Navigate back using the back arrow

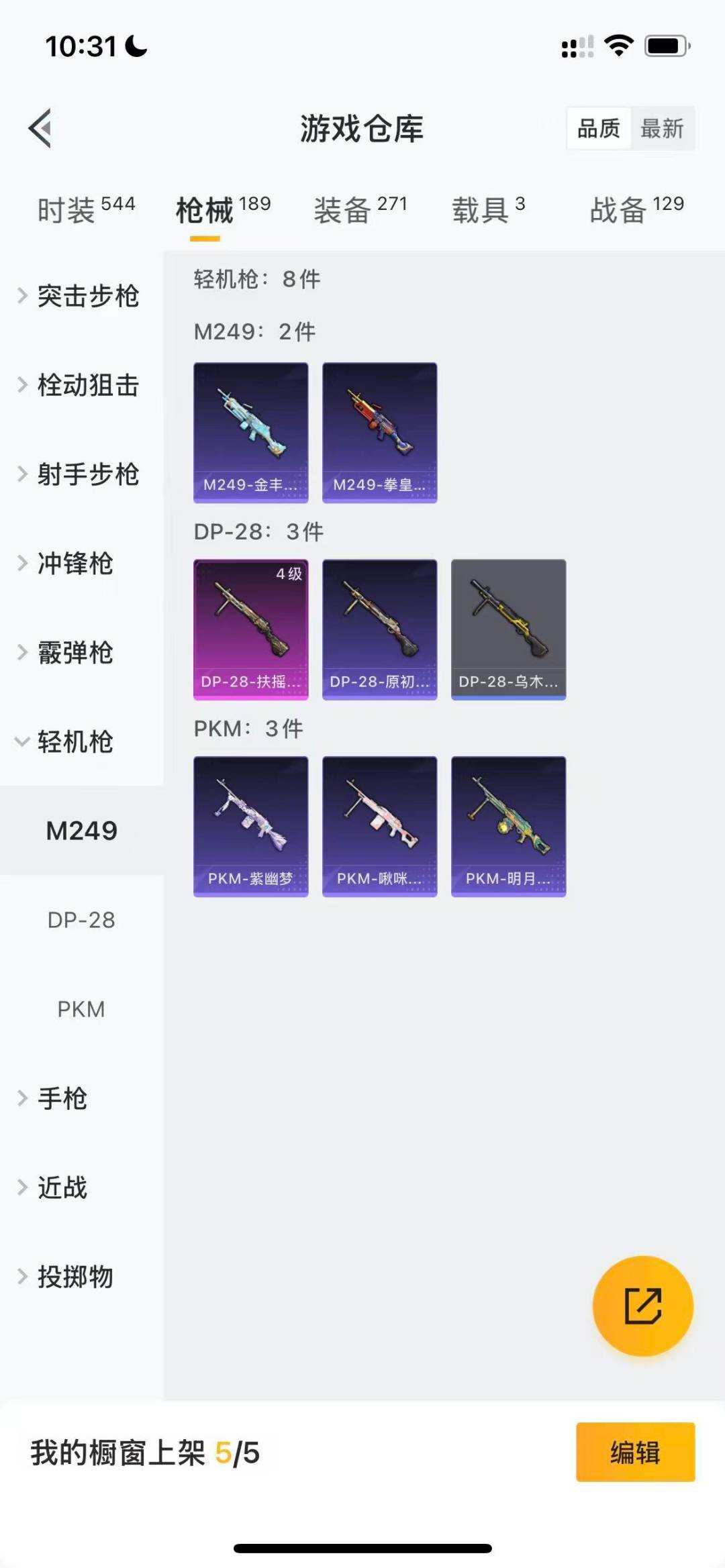click(x=40, y=129)
